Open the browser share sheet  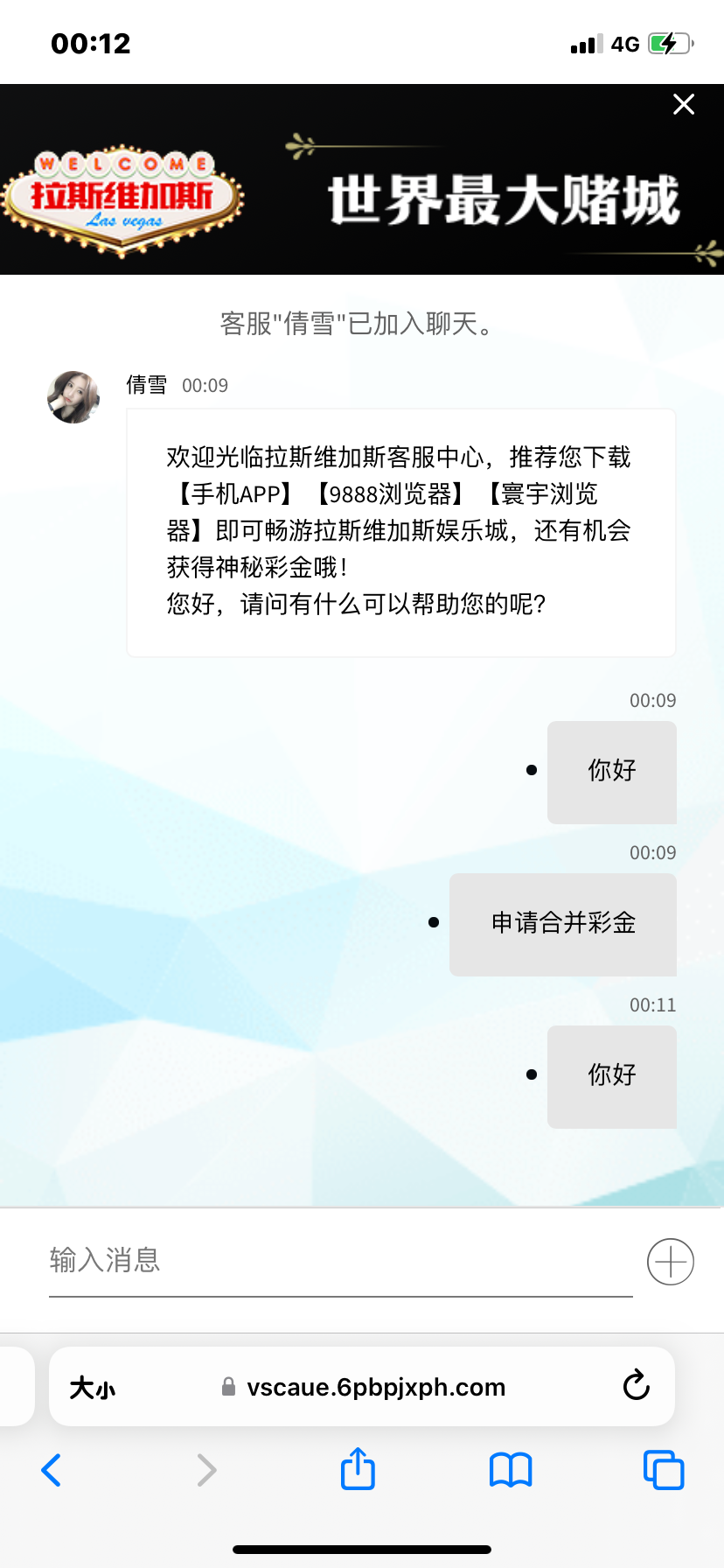(x=358, y=1469)
